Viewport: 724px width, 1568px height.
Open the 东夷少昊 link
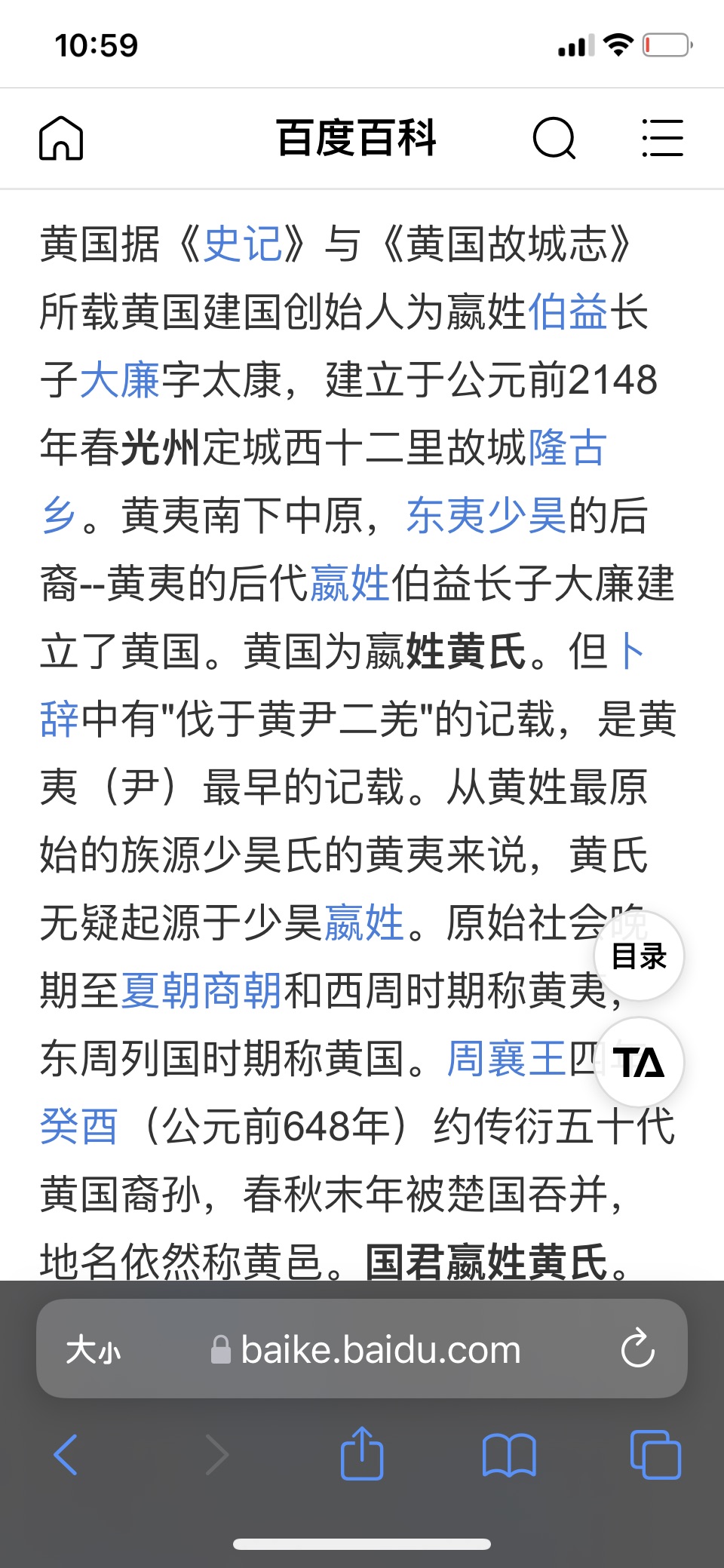pos(486,516)
